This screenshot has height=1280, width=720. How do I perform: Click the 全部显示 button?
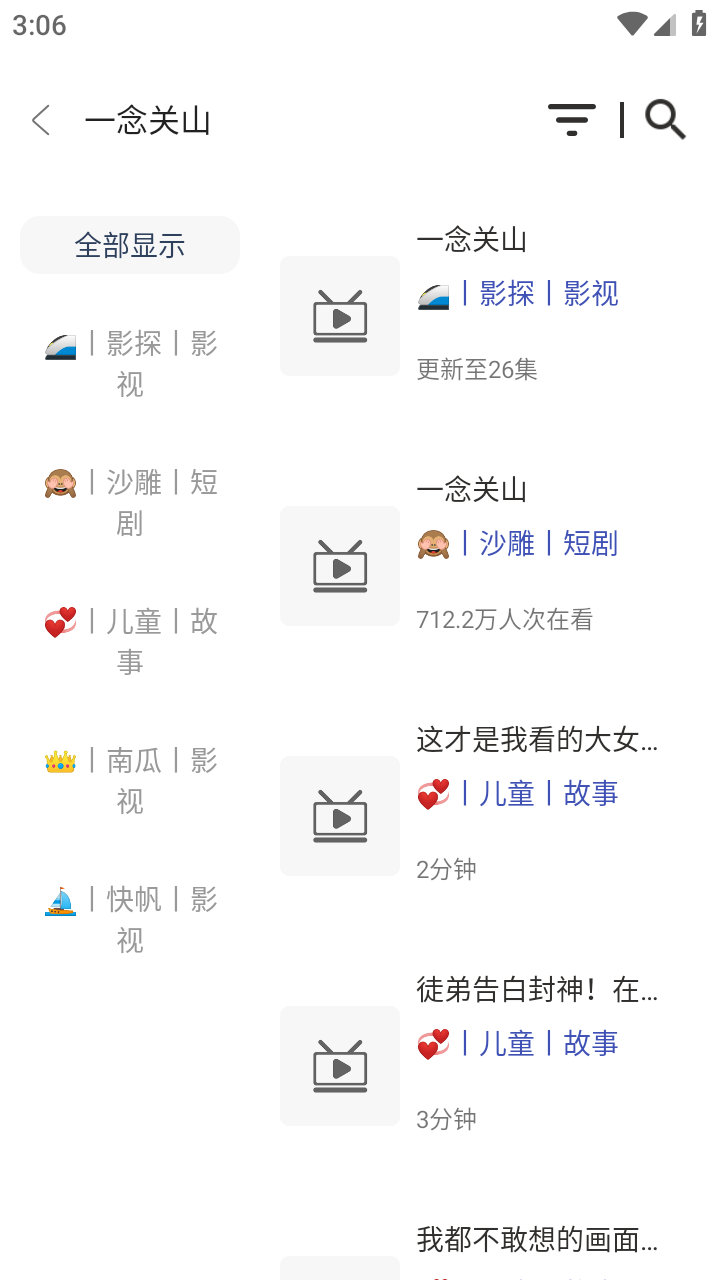(x=129, y=244)
